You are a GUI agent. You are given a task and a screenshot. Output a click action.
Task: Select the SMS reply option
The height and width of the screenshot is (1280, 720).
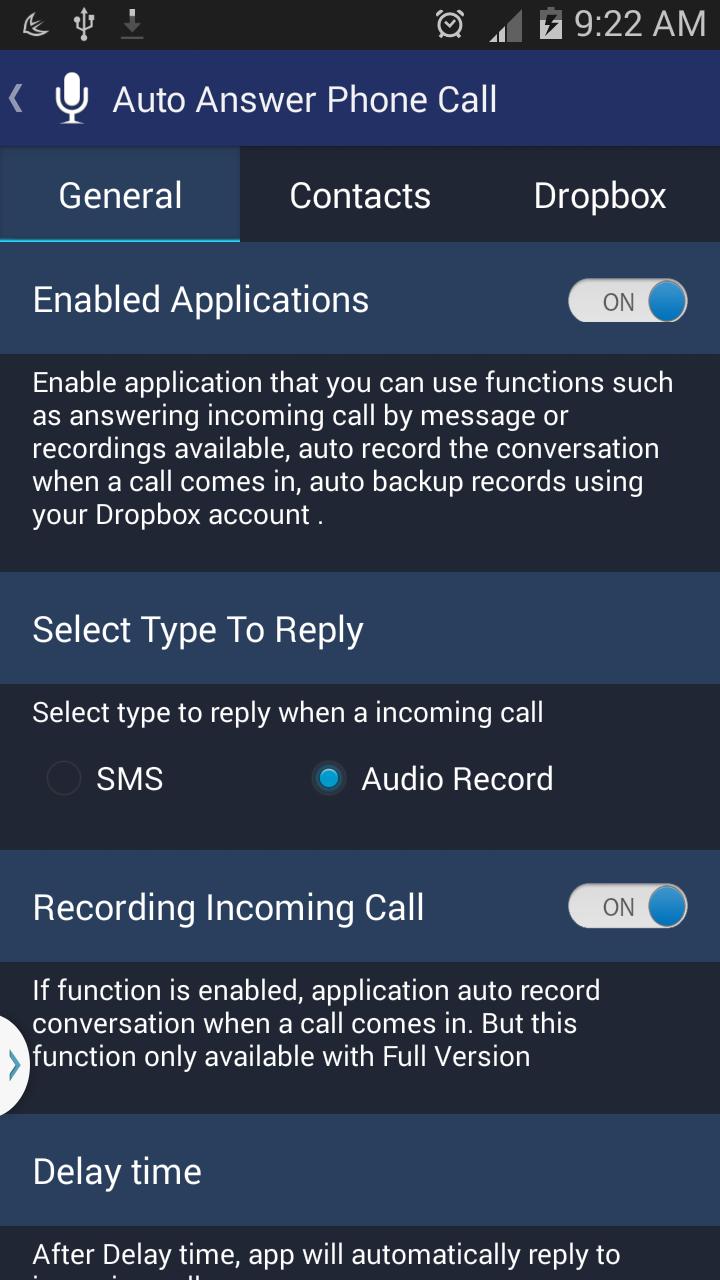click(63, 778)
